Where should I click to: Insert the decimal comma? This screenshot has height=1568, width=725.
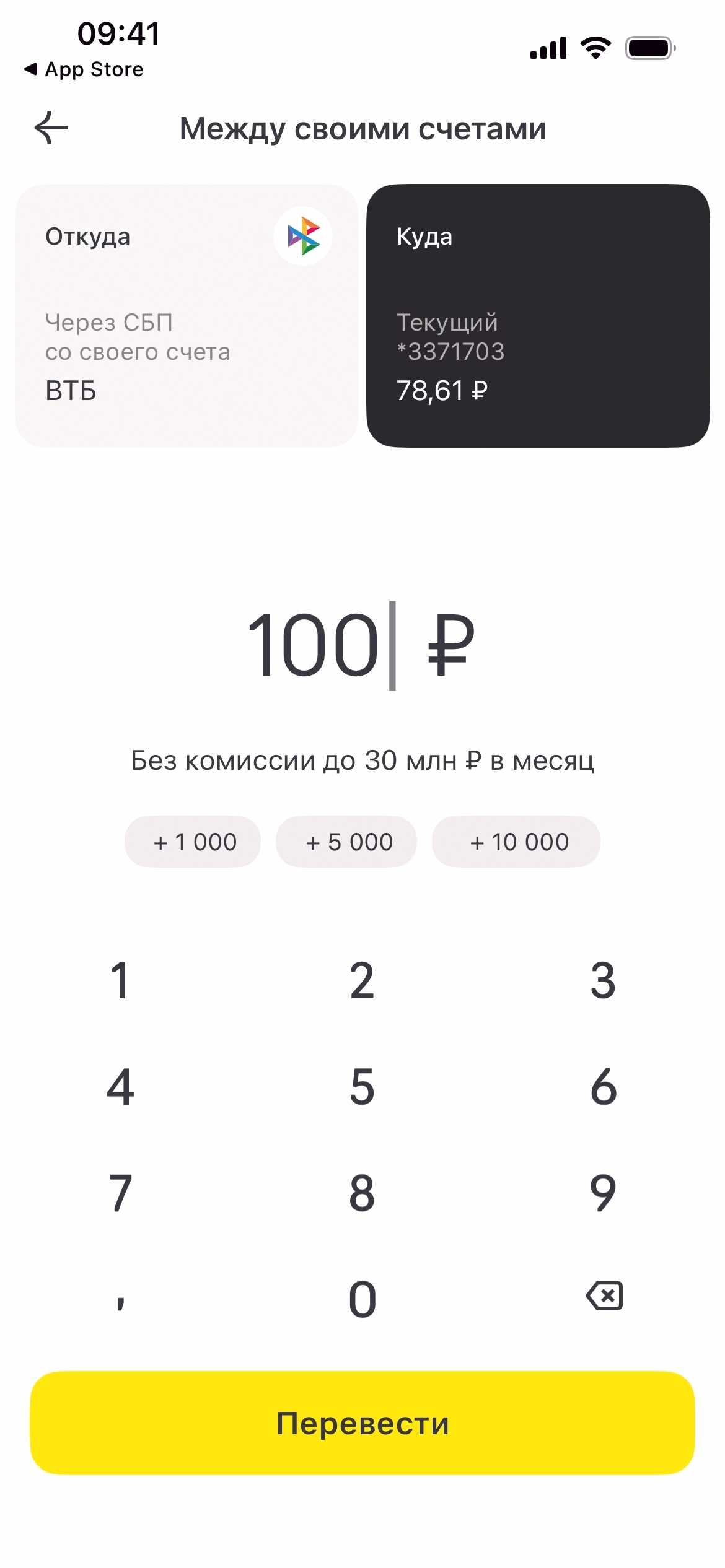coord(120,1299)
